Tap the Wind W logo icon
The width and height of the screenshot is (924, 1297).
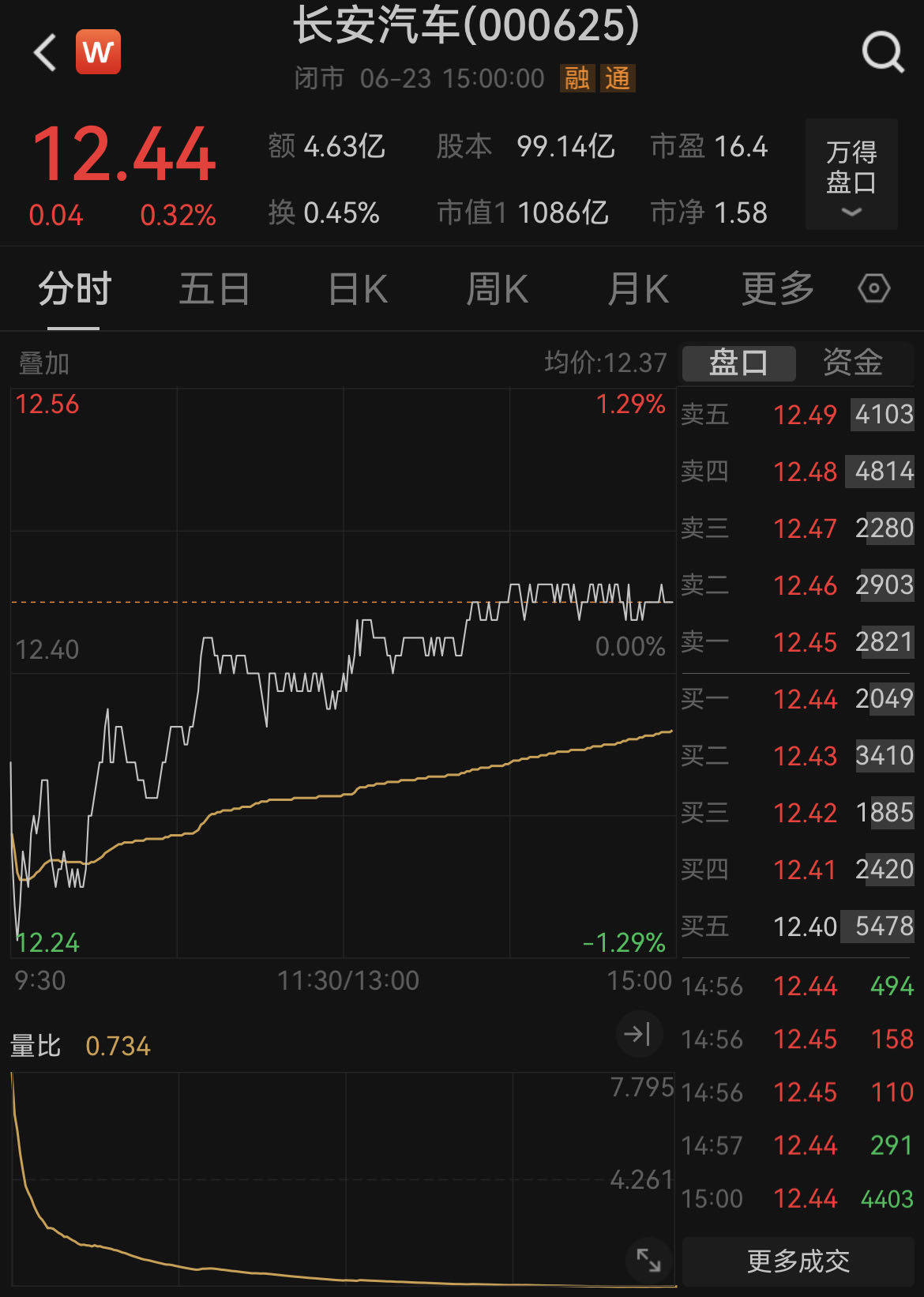[x=99, y=52]
